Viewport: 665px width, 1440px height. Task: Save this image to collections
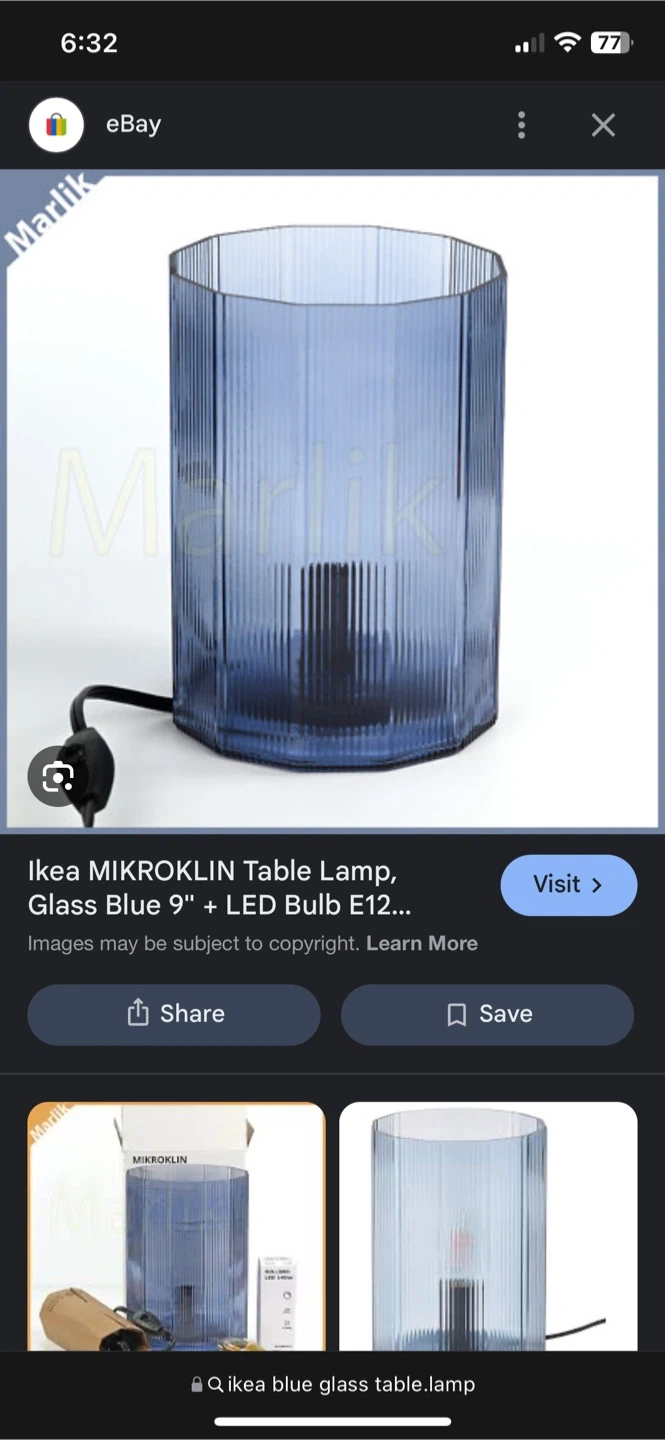[x=487, y=1014]
